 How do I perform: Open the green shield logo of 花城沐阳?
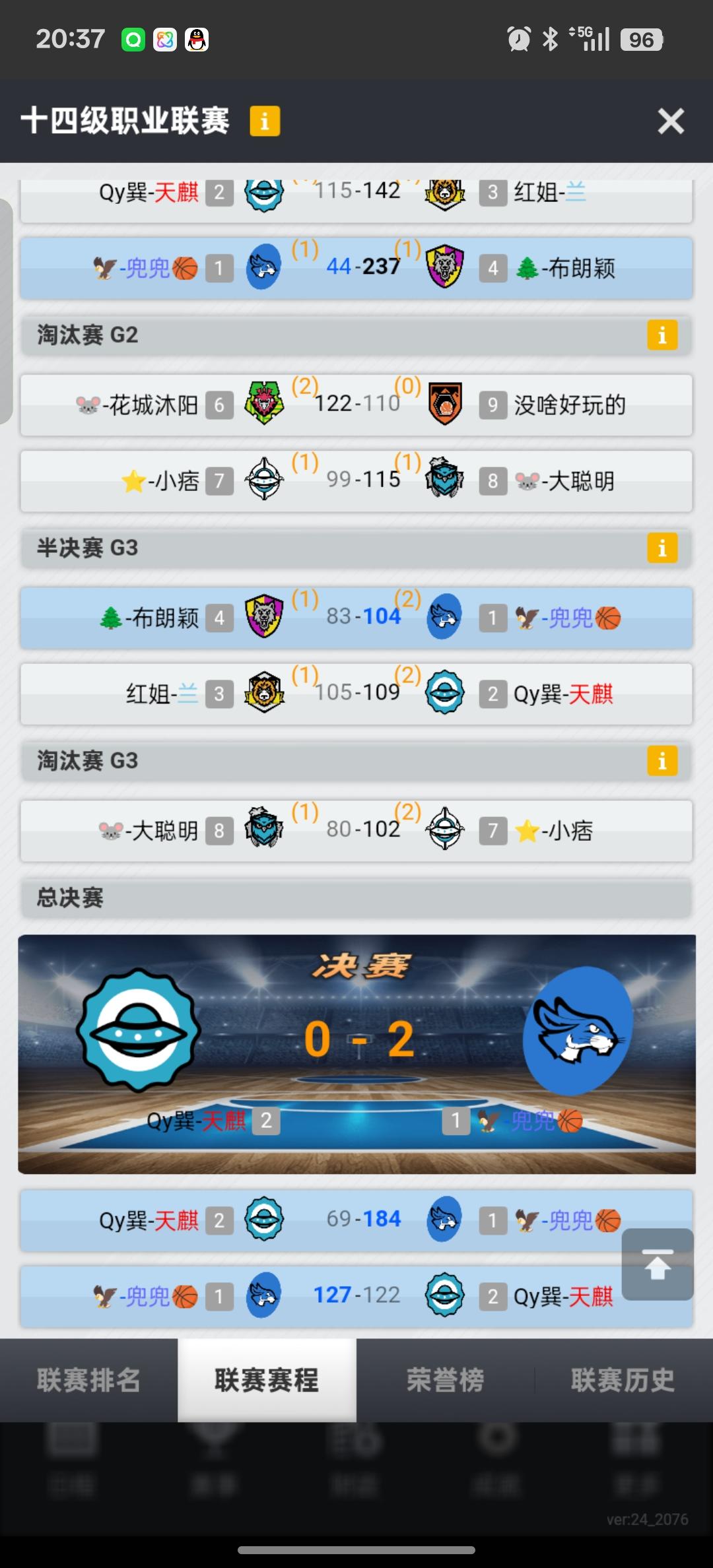[264, 403]
